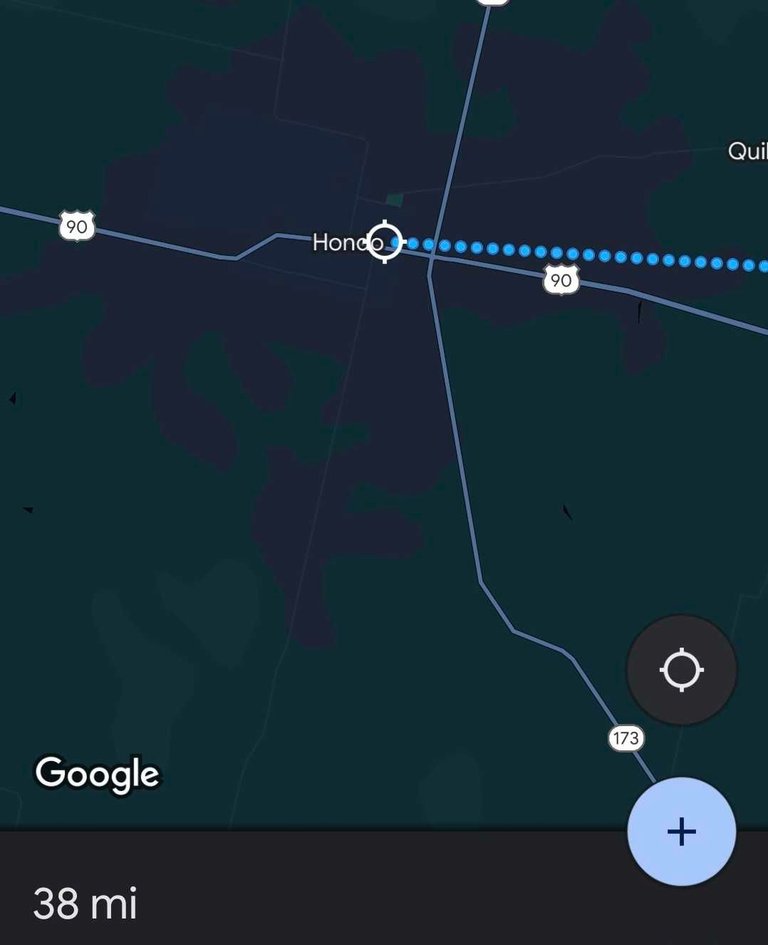This screenshot has height=945, width=768.
Task: Recenter map on my location
Action: click(x=681, y=670)
